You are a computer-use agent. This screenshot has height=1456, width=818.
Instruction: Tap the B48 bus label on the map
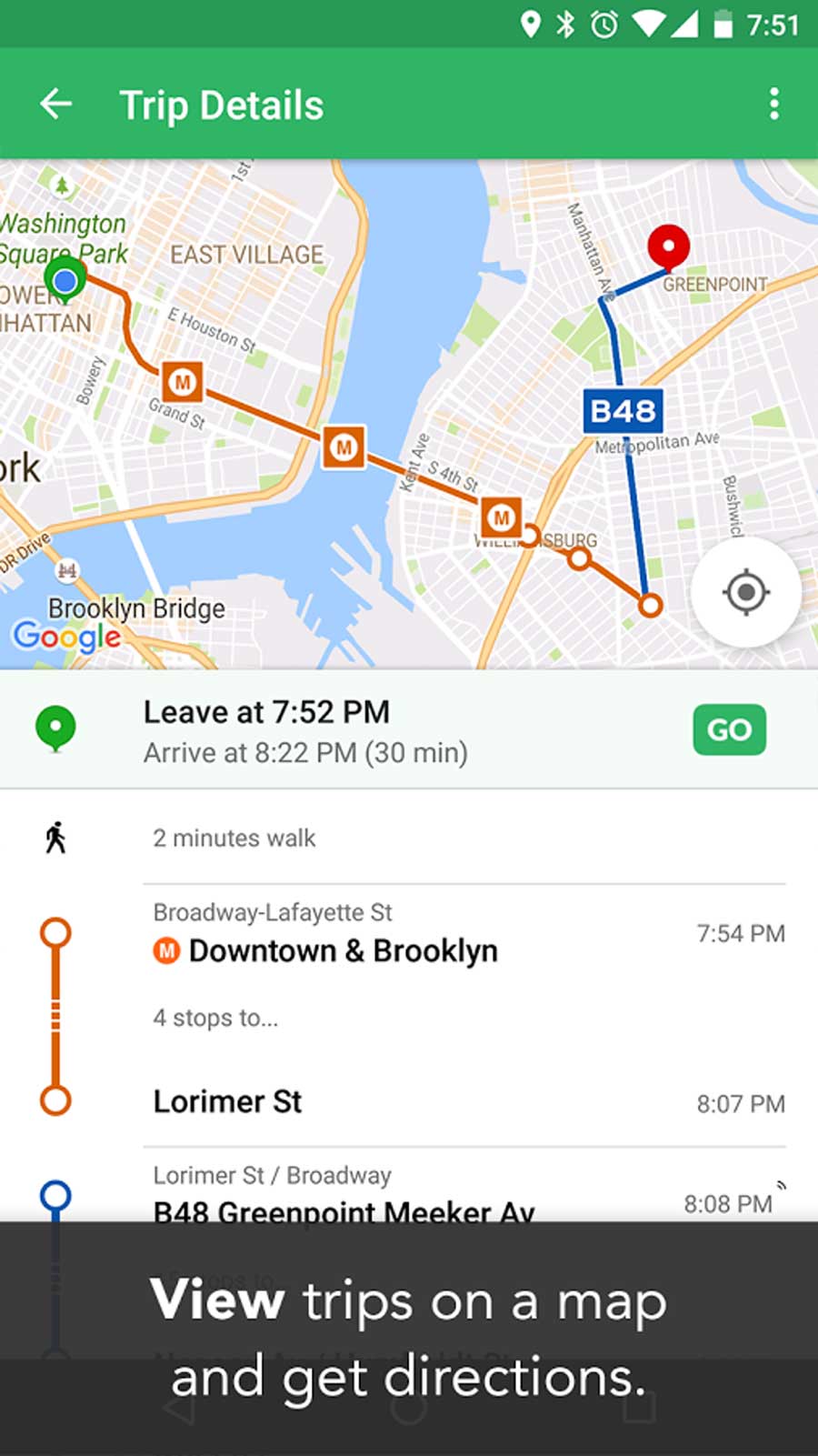click(623, 411)
